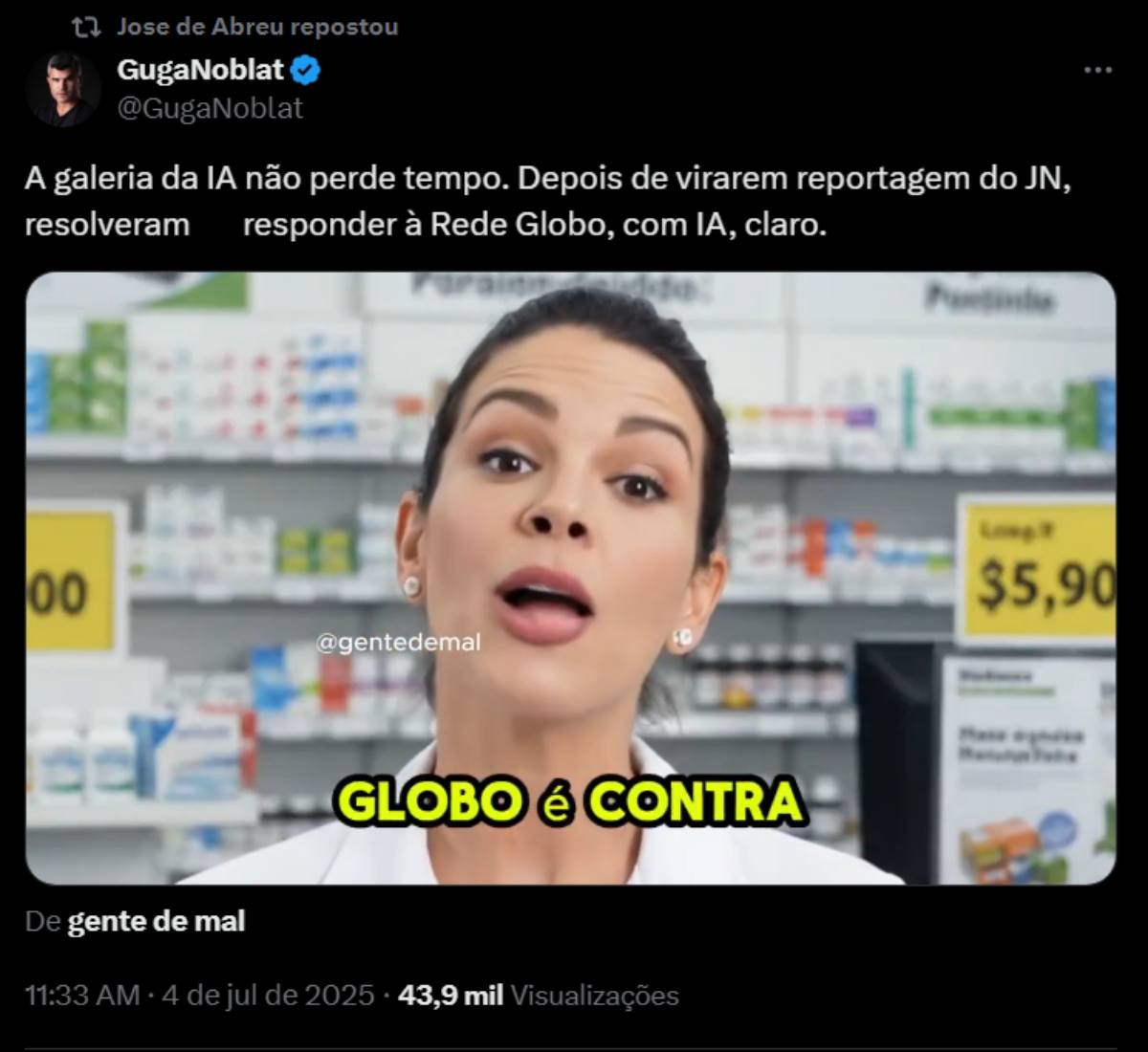1148x1052 pixels.
Task: Open the gente de mal video source
Action: tap(156, 922)
